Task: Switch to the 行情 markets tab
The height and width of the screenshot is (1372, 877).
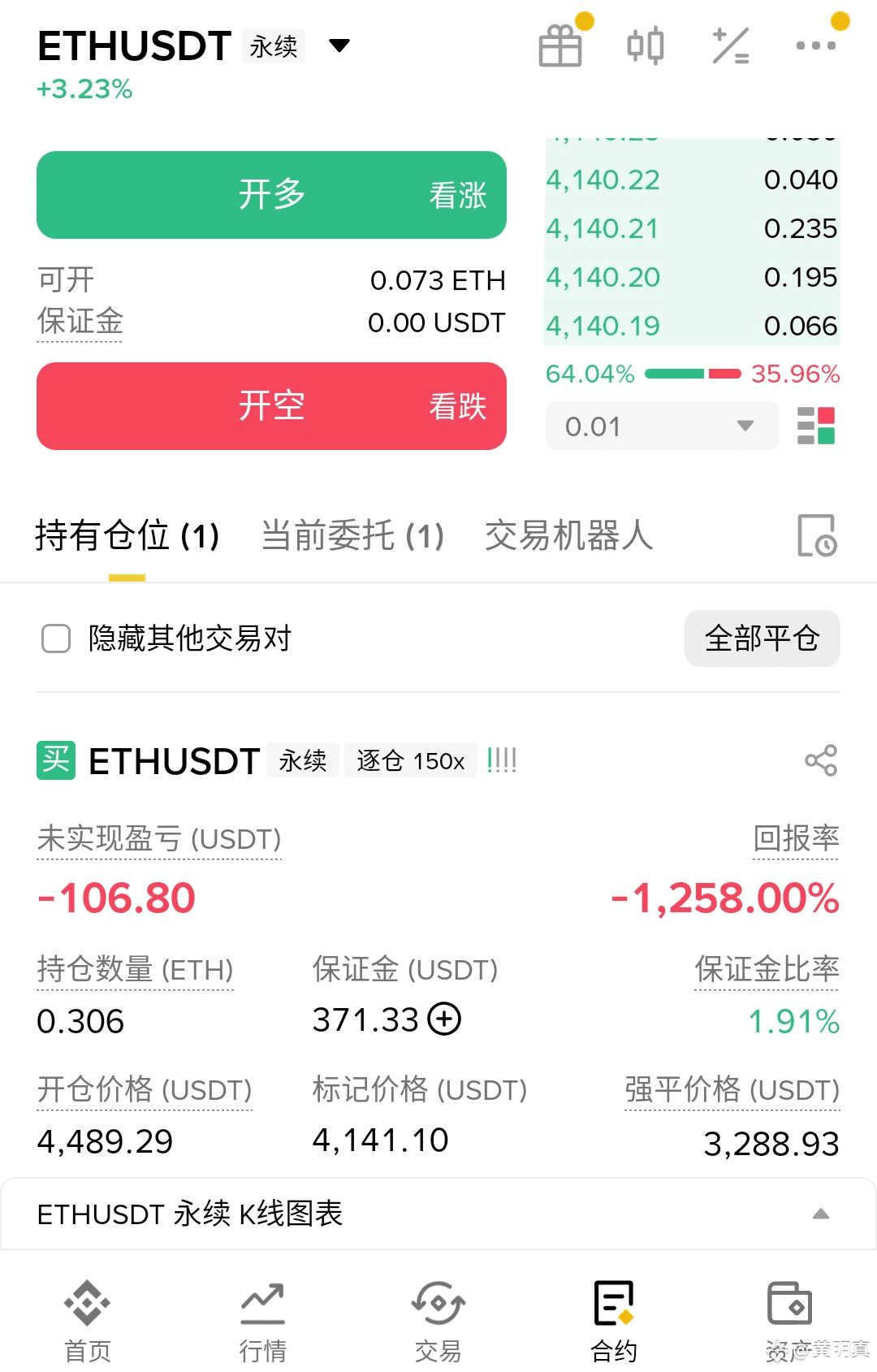Action: (x=263, y=1320)
